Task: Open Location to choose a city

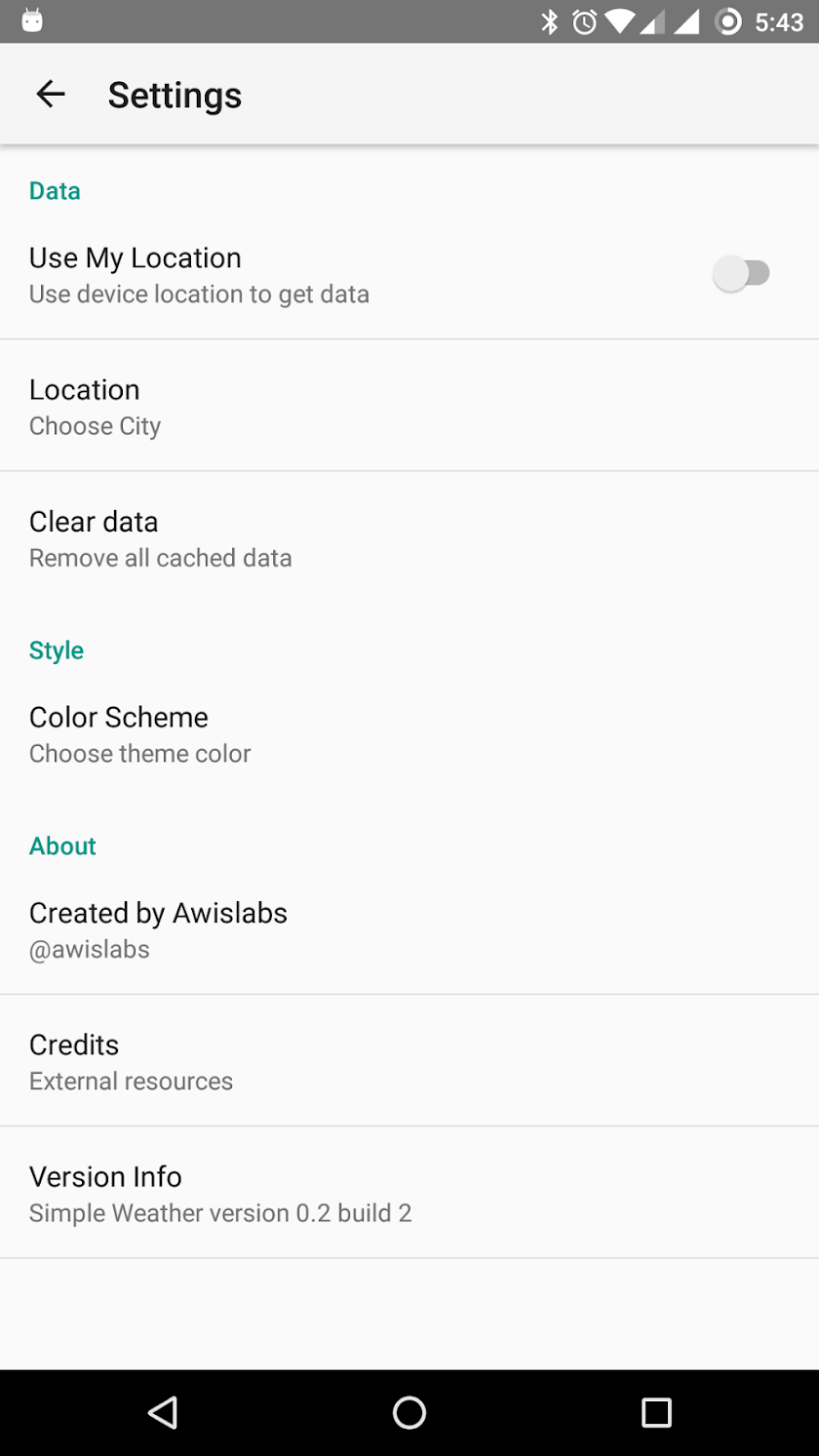Action: point(409,406)
